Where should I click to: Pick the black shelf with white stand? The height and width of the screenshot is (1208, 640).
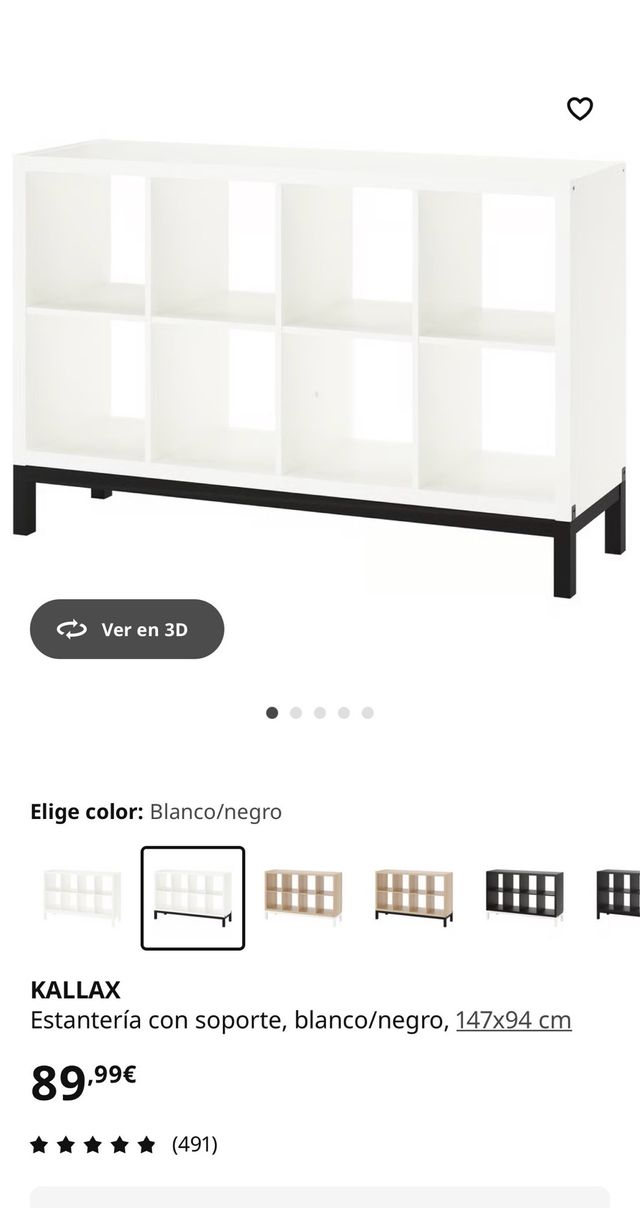pos(524,897)
